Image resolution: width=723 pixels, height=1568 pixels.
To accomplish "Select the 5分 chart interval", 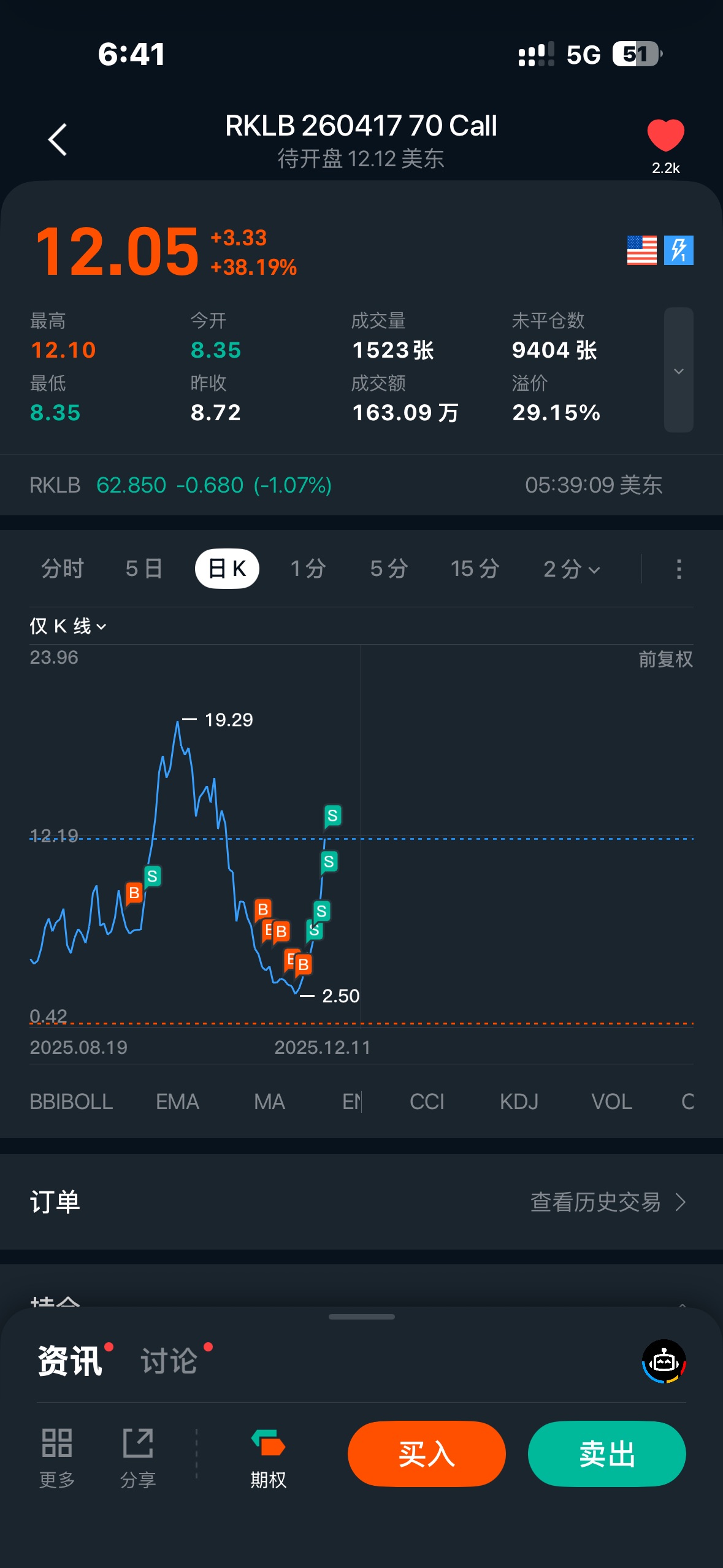I will [x=389, y=569].
